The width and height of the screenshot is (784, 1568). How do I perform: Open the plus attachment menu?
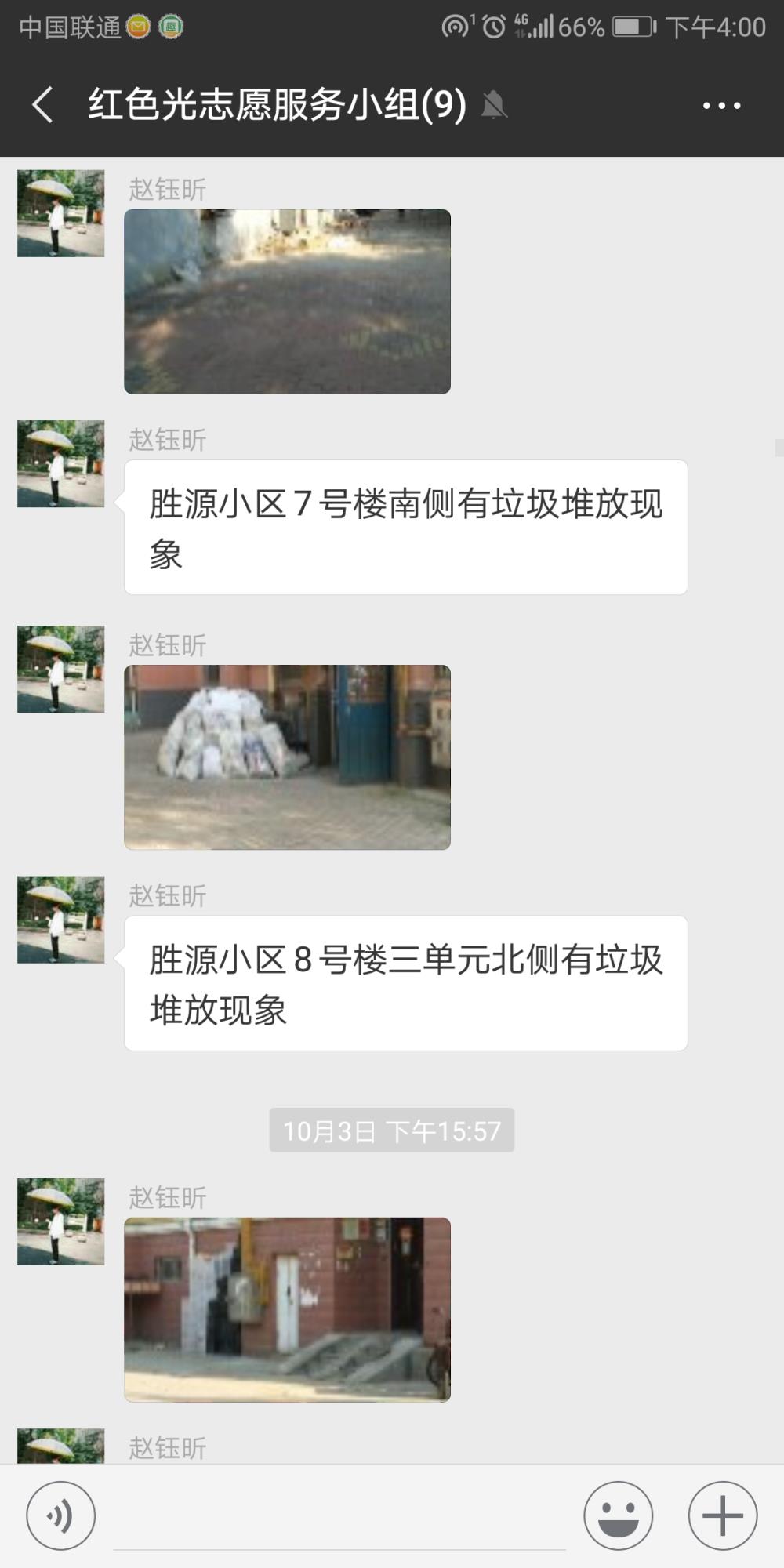[x=722, y=1515]
